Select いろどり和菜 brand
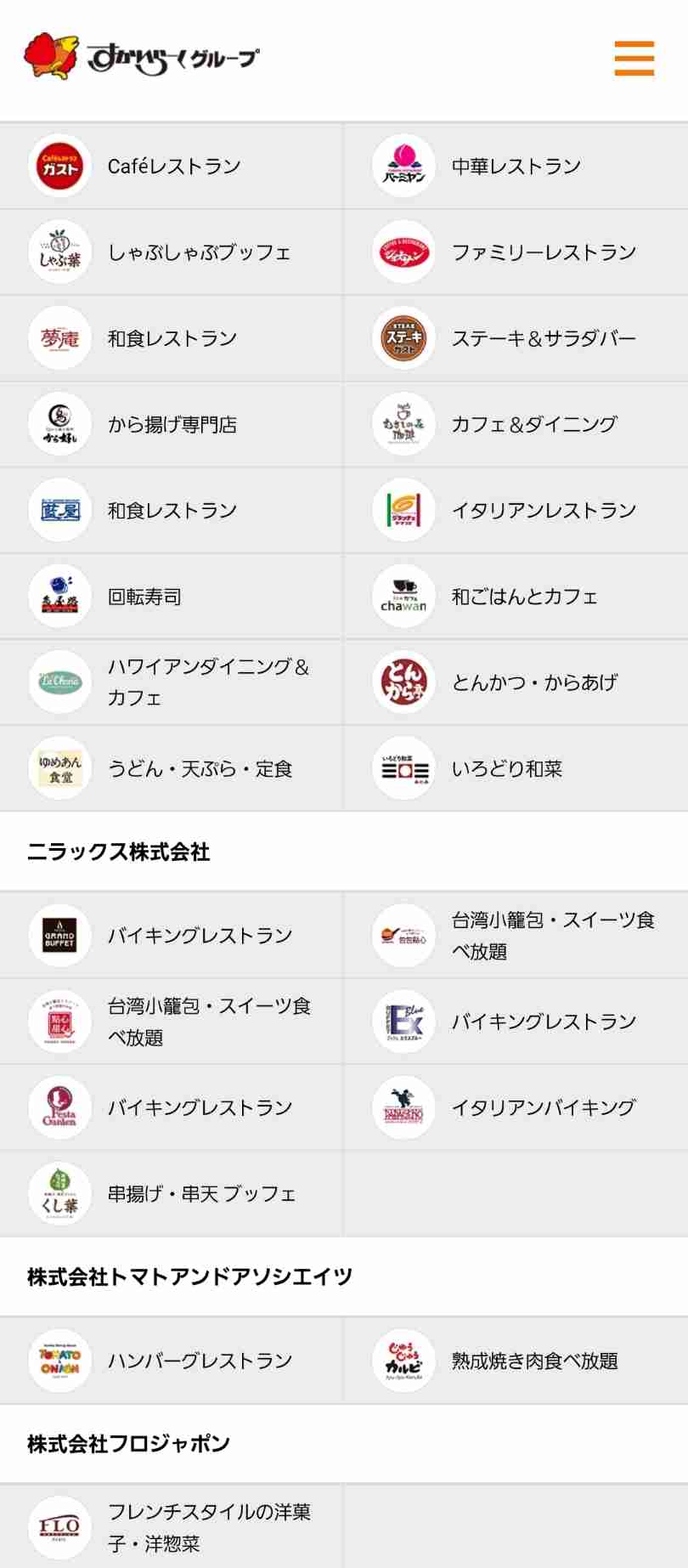Viewport: 688px width, 1568px height. pos(516,768)
